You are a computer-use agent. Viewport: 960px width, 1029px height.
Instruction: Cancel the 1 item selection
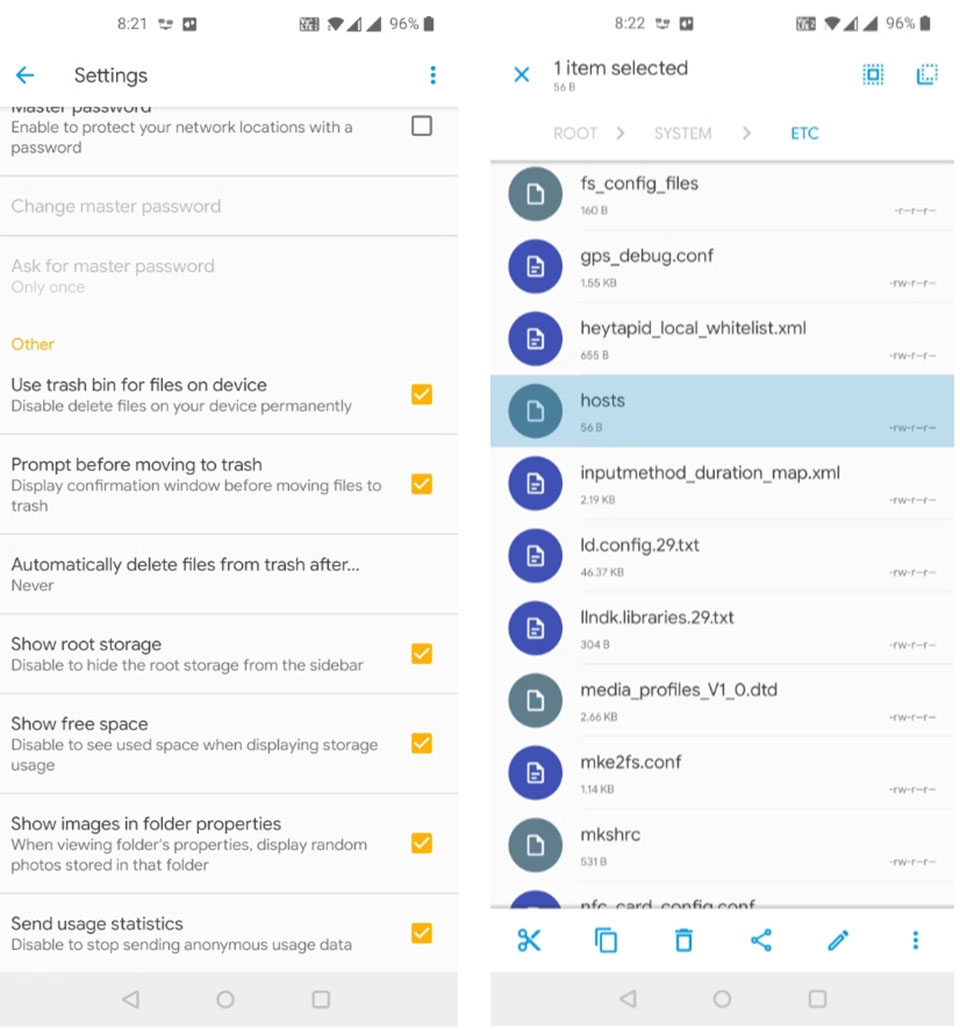click(x=521, y=75)
